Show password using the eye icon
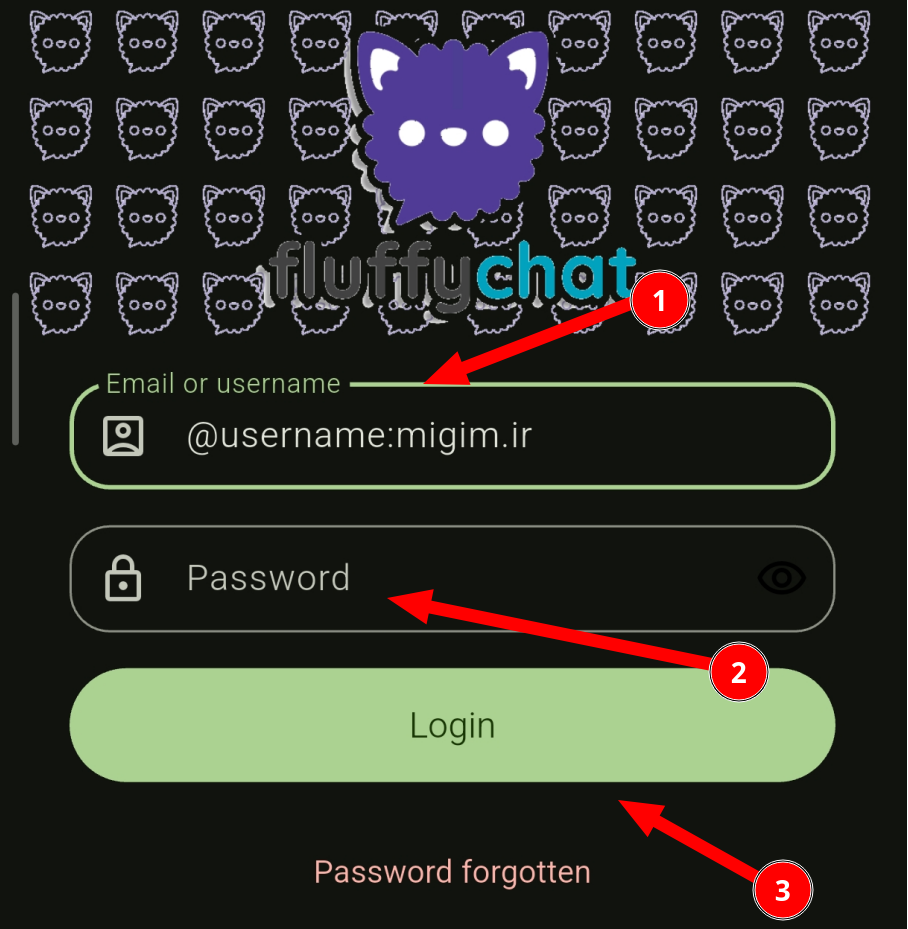 [x=781, y=578]
